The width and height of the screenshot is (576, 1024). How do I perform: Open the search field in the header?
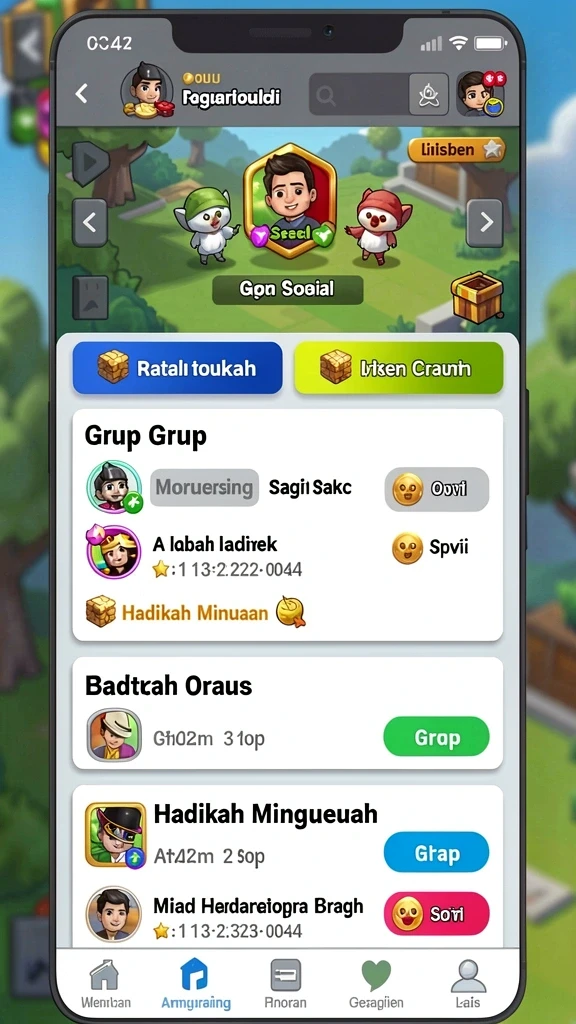coord(359,95)
